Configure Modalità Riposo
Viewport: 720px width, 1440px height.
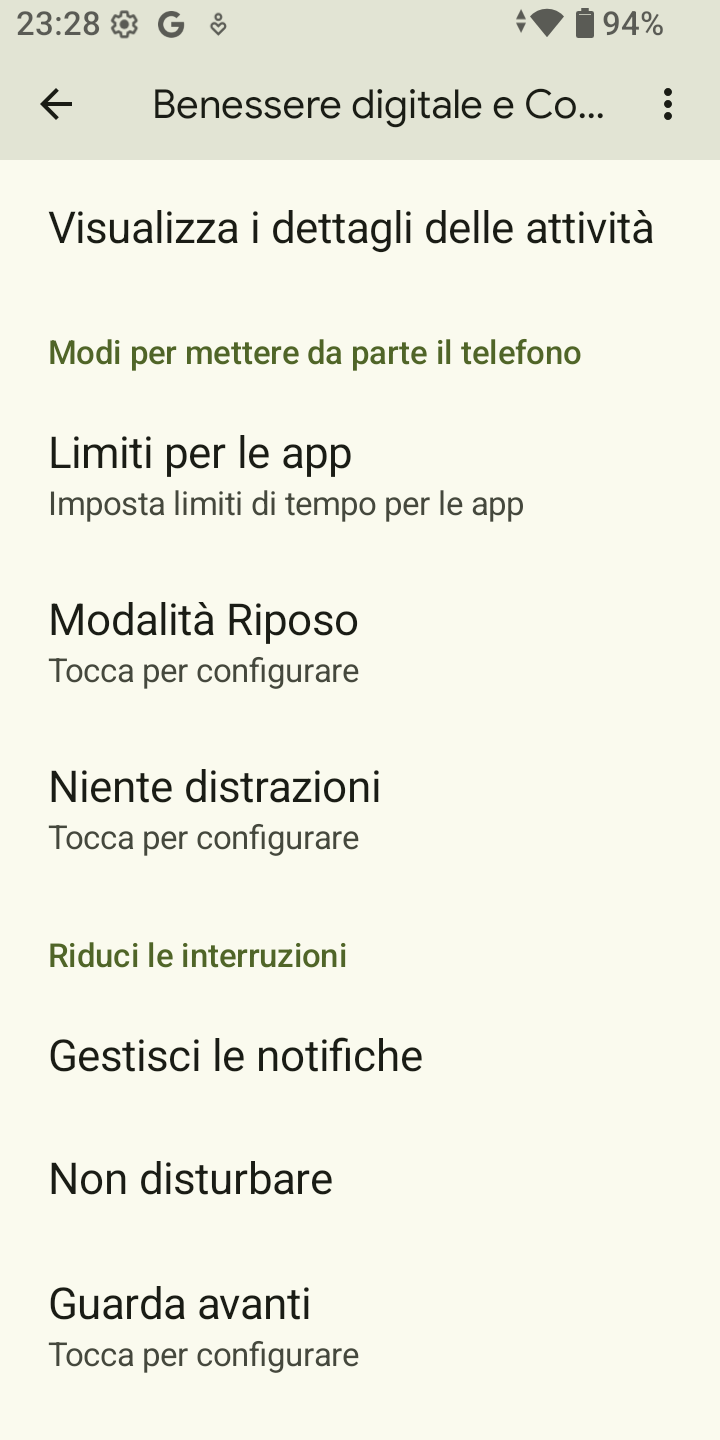[360, 643]
